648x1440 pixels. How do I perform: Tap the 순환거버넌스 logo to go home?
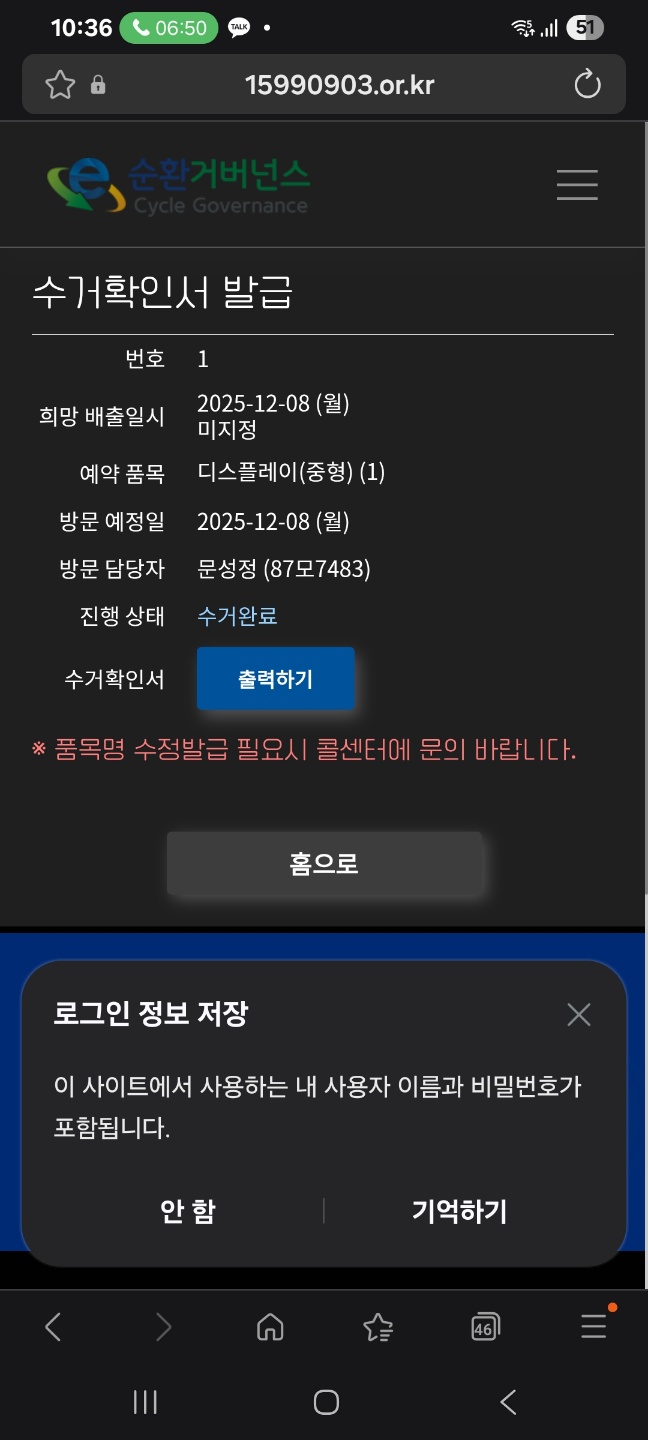point(178,185)
